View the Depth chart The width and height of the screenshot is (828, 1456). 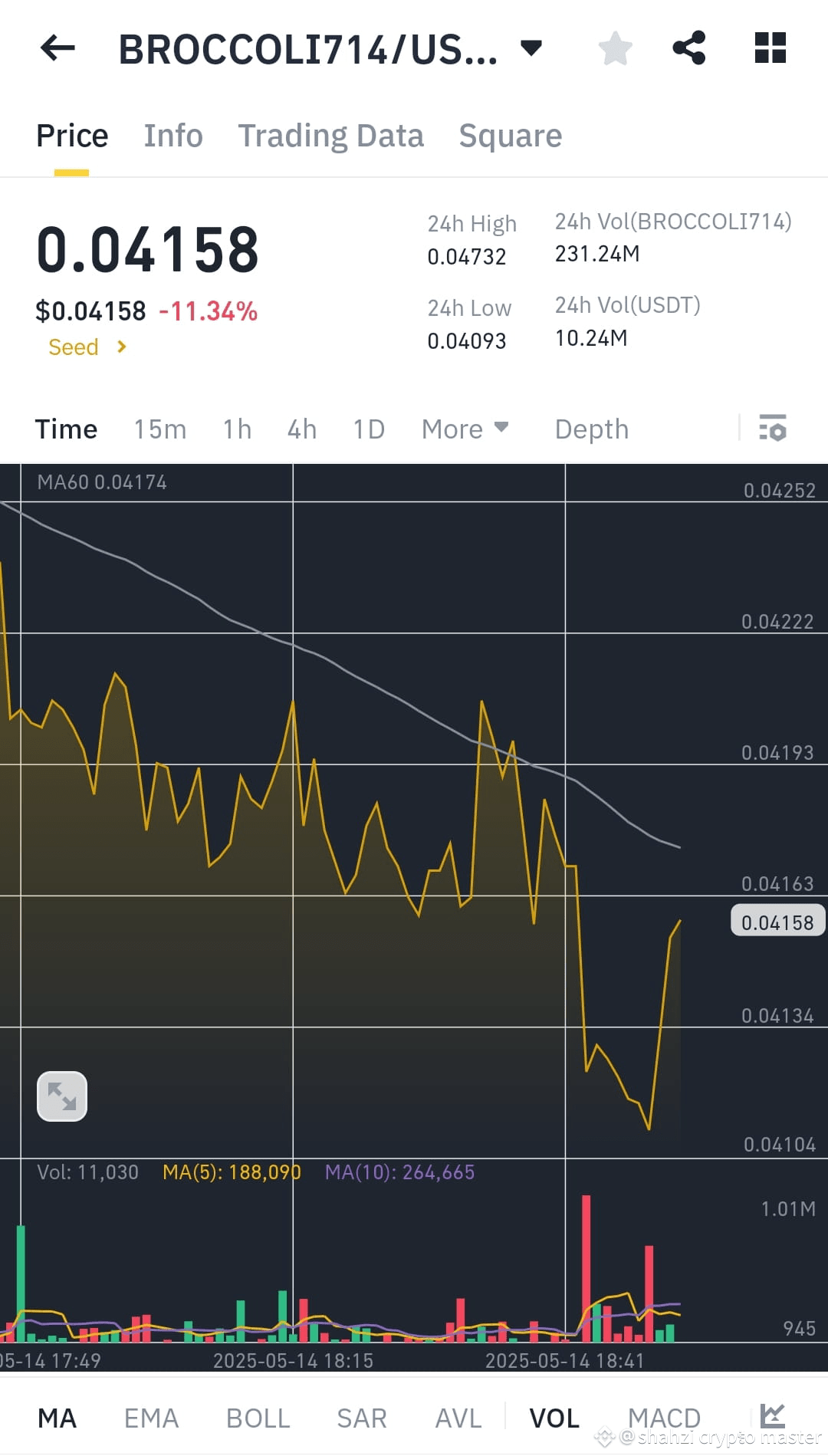pos(591,429)
